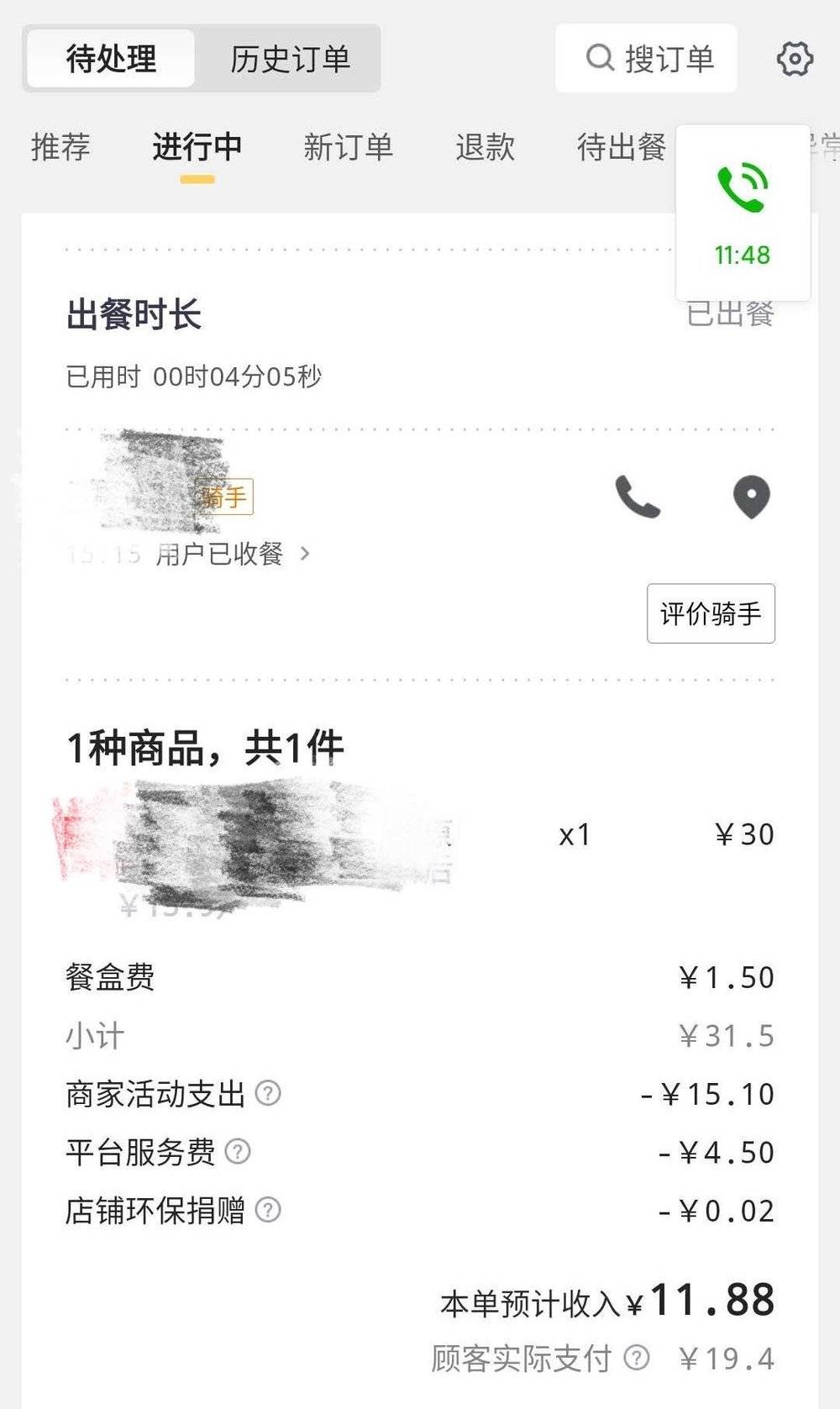Show help for 商家活动支出
840x1409 pixels.
268,1093
